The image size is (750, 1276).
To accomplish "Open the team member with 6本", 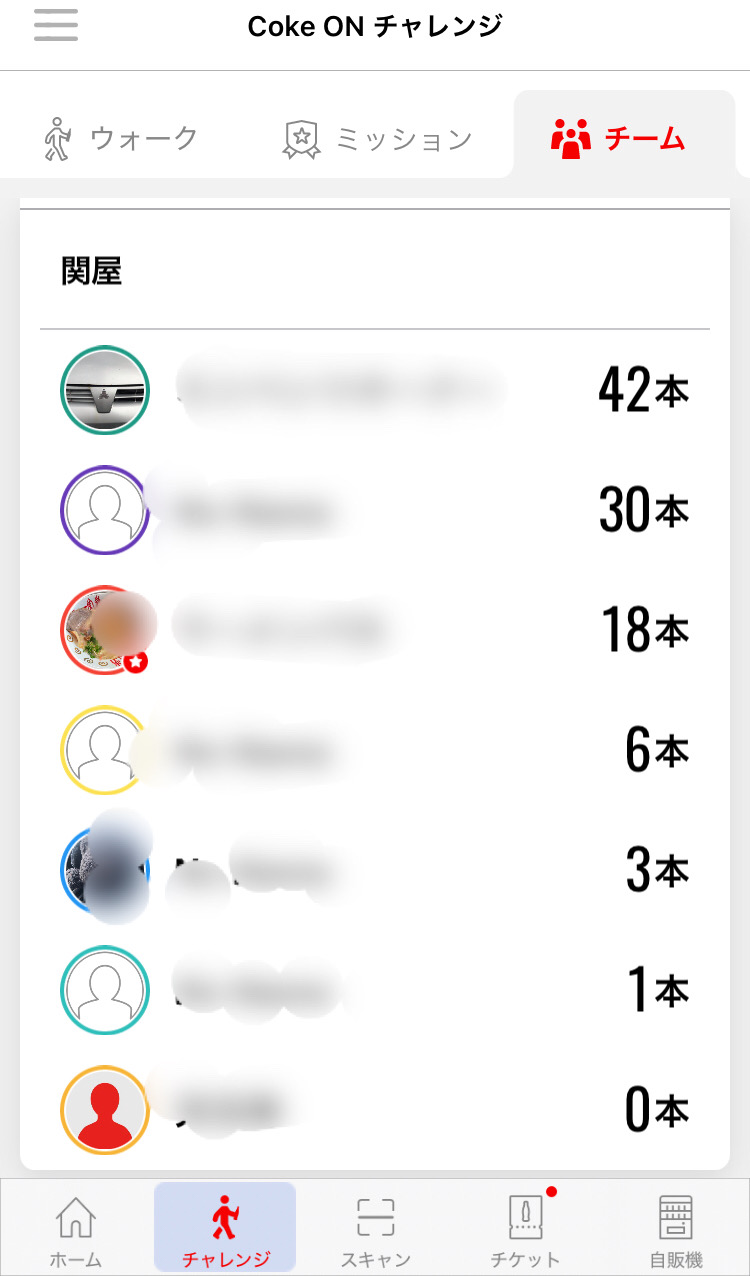I will point(375,750).
